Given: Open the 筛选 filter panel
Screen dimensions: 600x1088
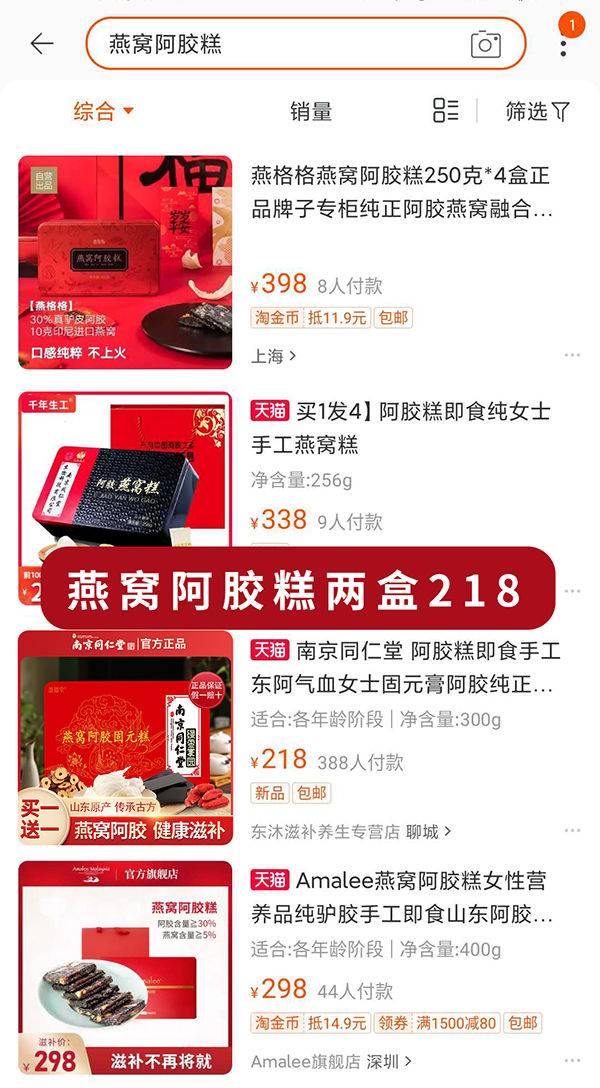Looking at the screenshot, I should 537,111.
